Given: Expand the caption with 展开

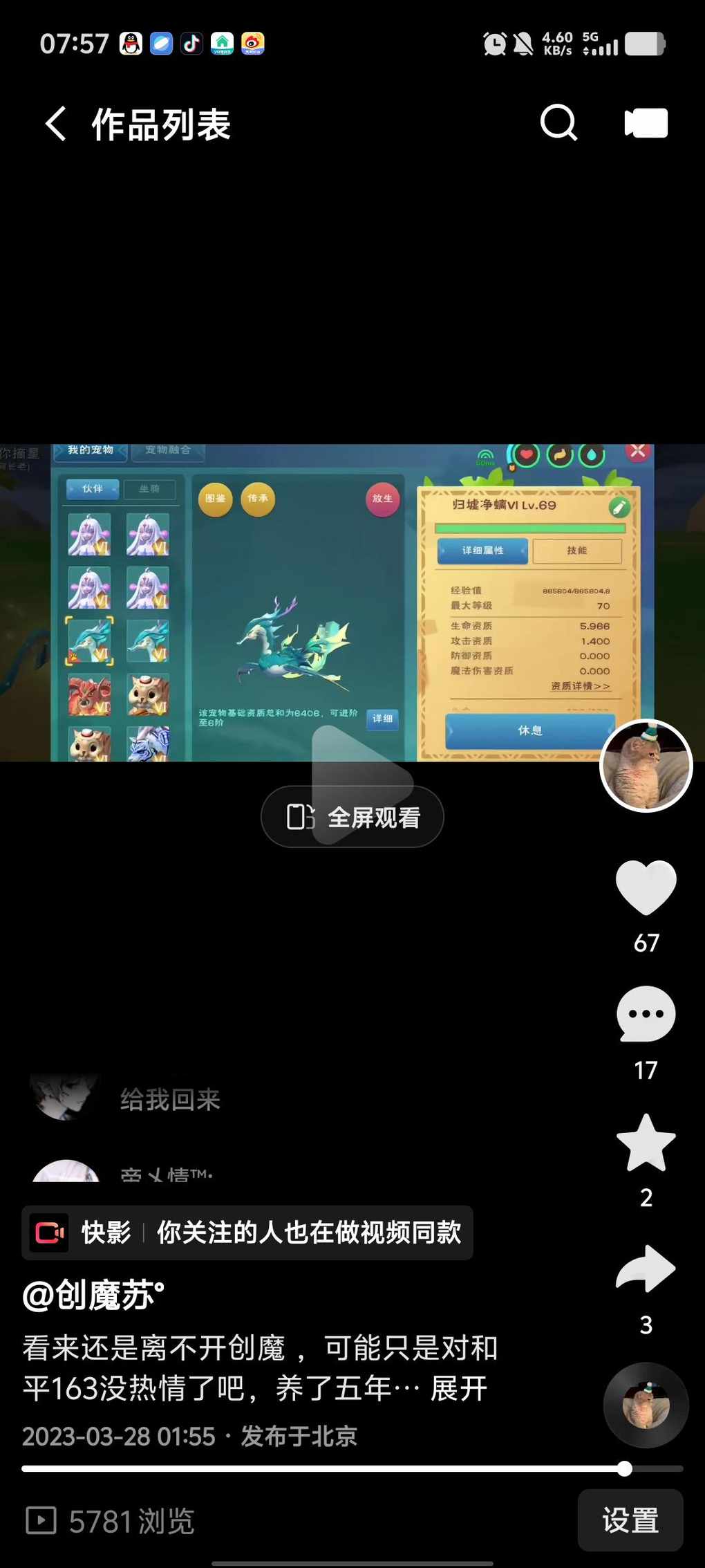Looking at the screenshot, I should pyautogui.click(x=459, y=1388).
